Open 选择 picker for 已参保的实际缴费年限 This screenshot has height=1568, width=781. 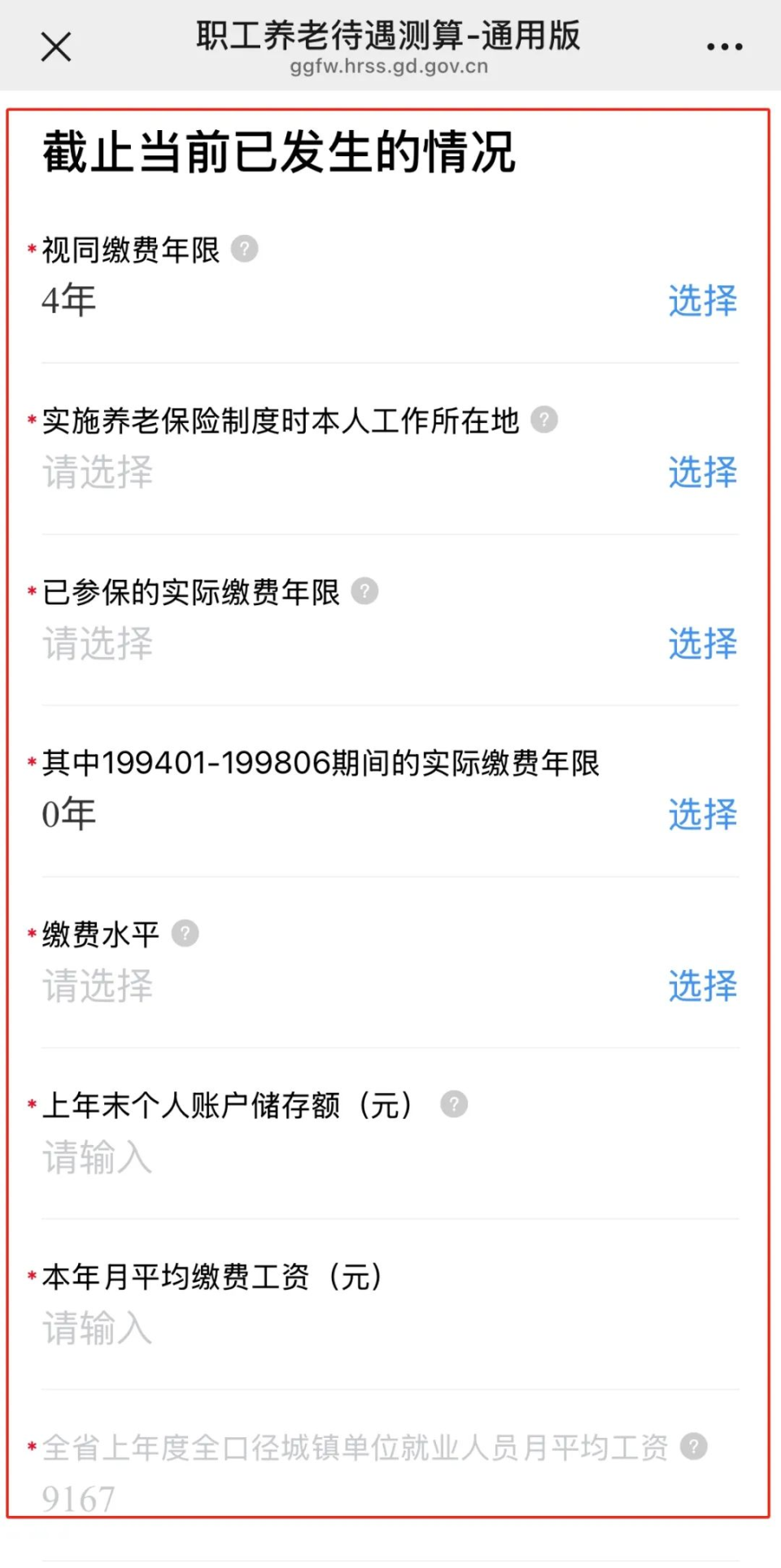(701, 644)
